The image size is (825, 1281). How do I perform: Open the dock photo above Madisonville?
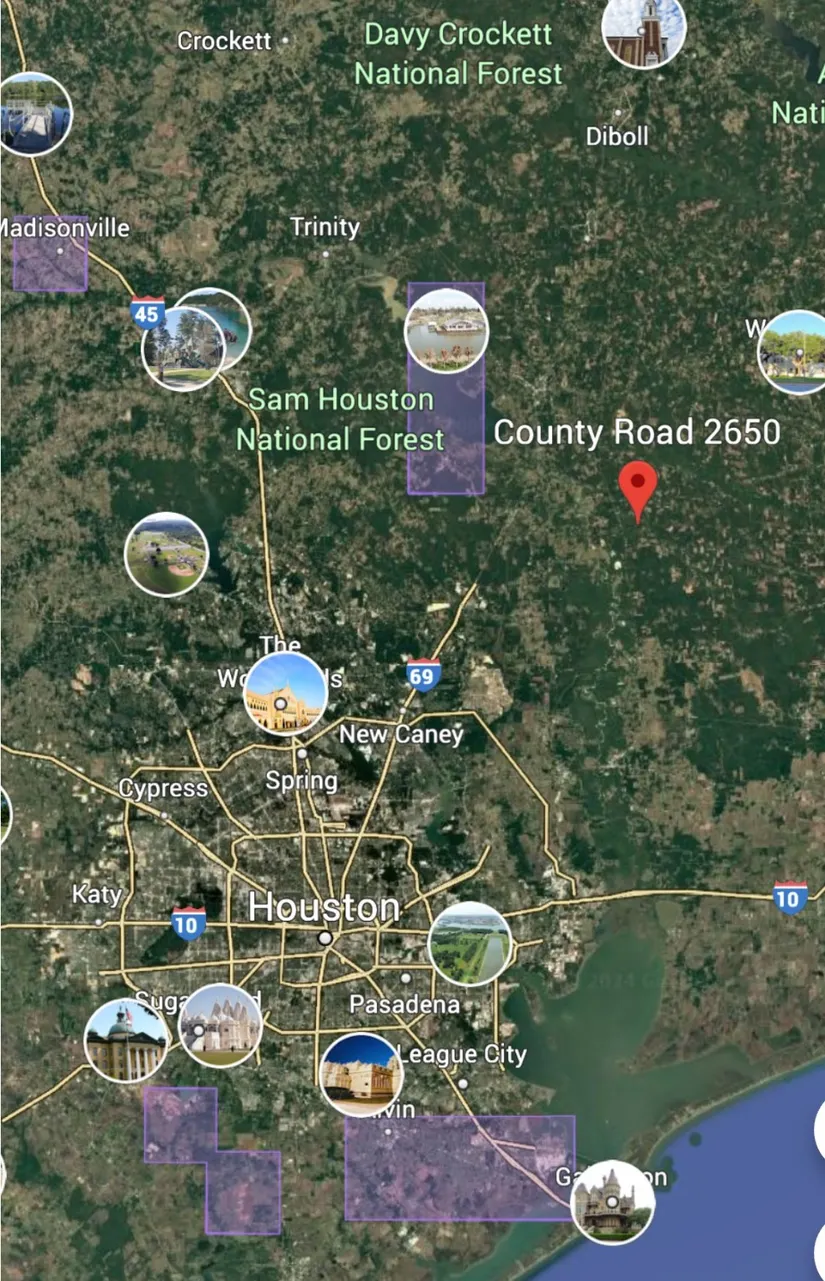point(32,114)
